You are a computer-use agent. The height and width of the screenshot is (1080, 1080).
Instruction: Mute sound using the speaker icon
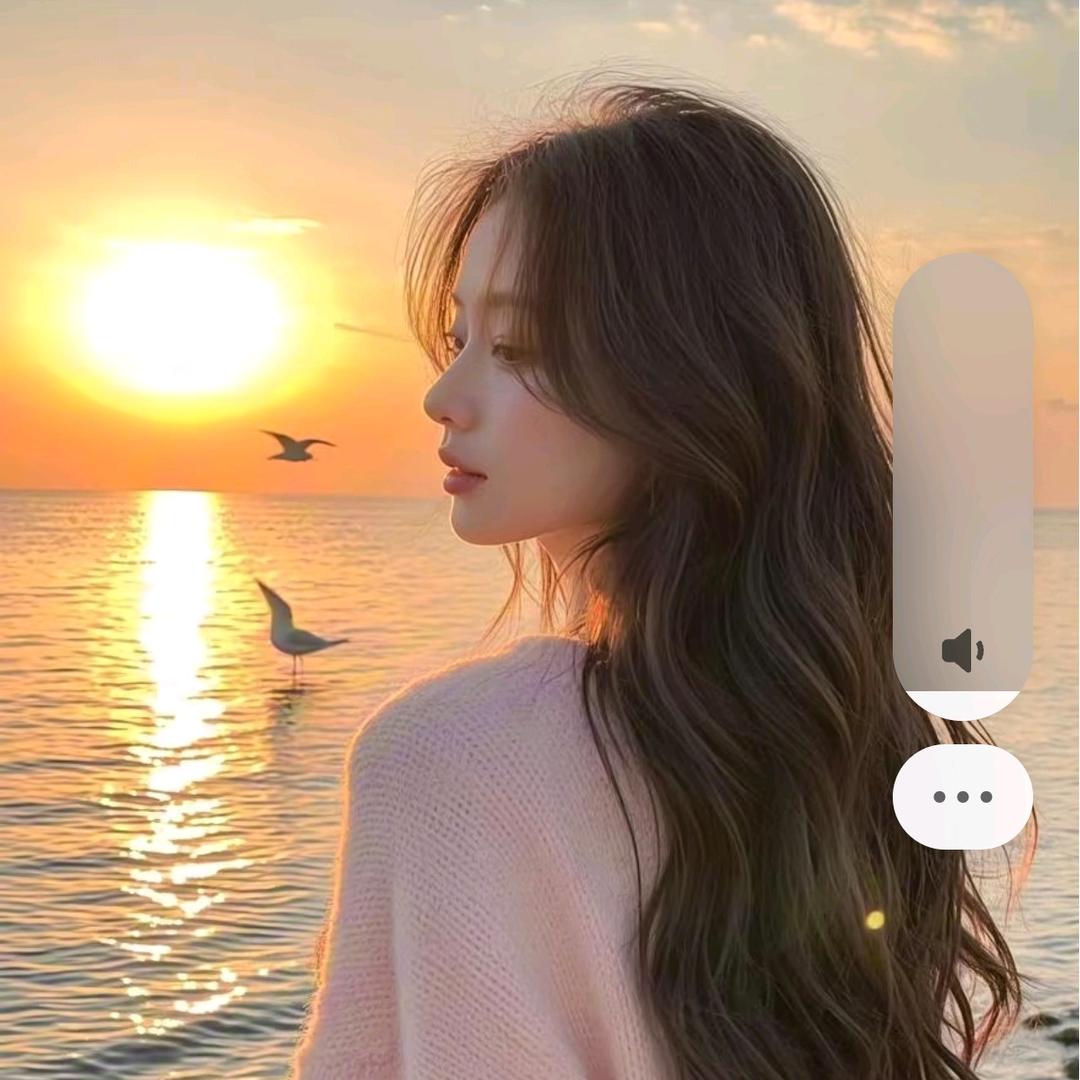962,651
